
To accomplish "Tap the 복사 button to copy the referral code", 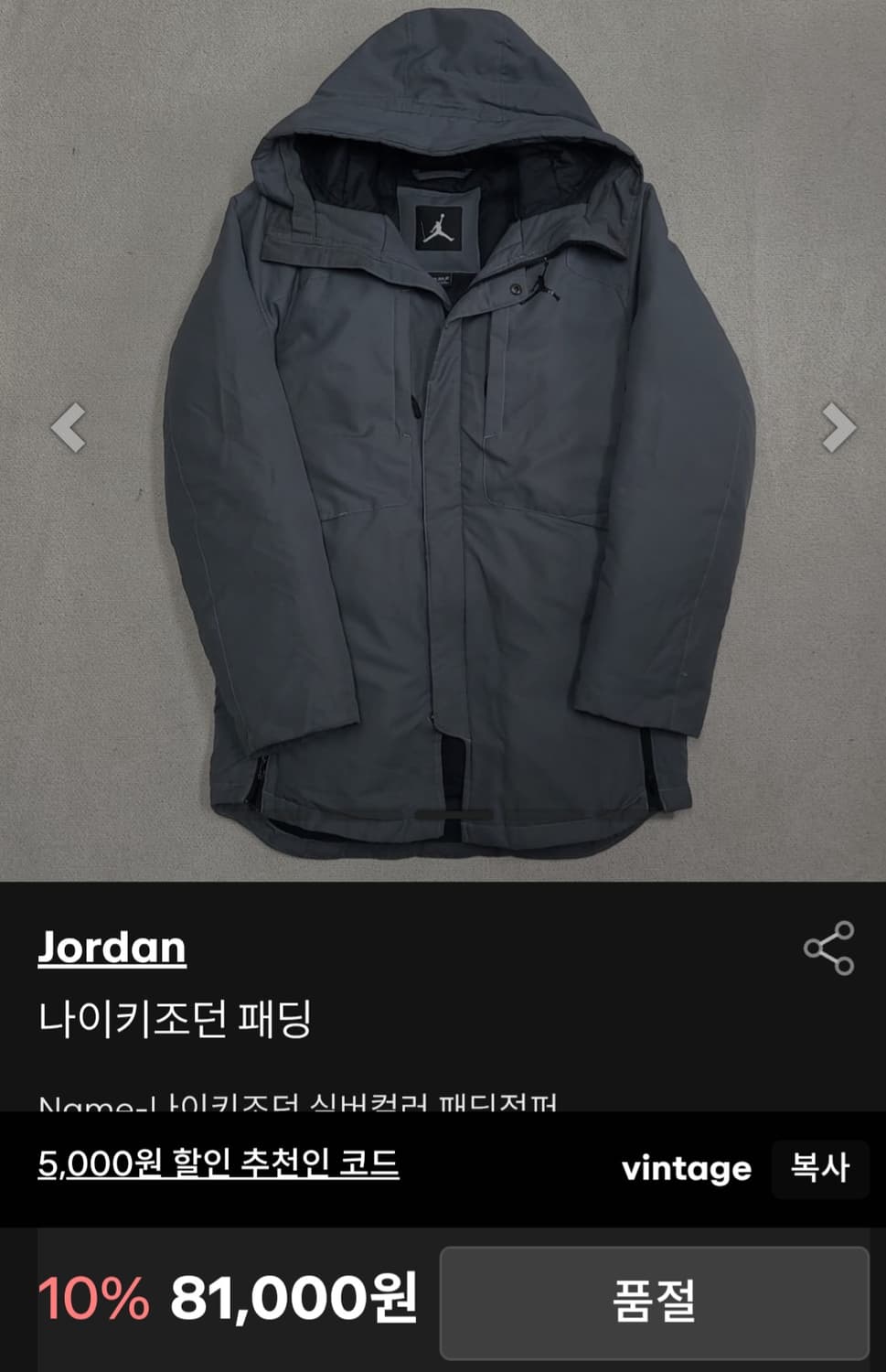I will [818, 1169].
